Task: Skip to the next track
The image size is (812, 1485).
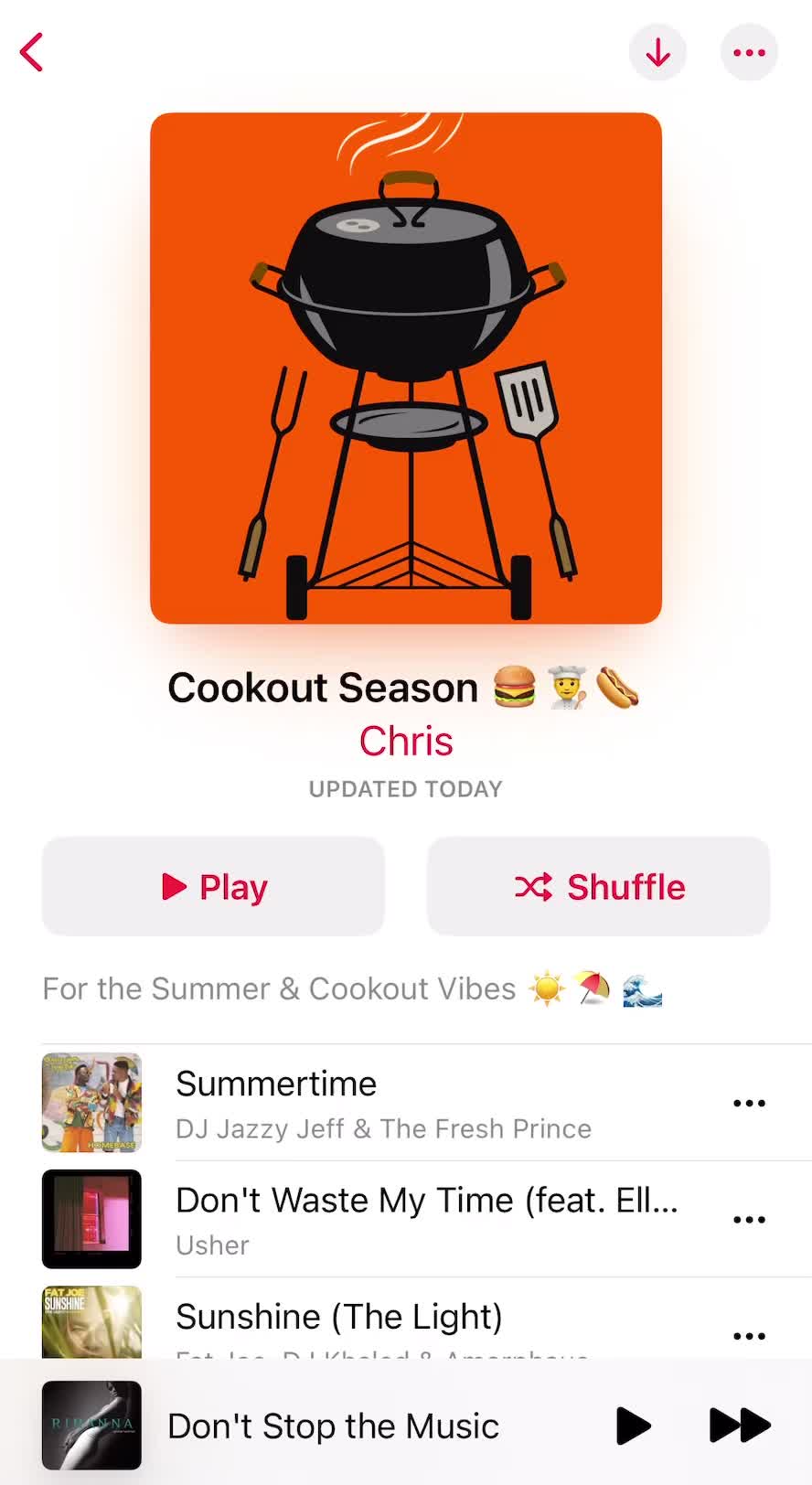Action: (x=740, y=1426)
